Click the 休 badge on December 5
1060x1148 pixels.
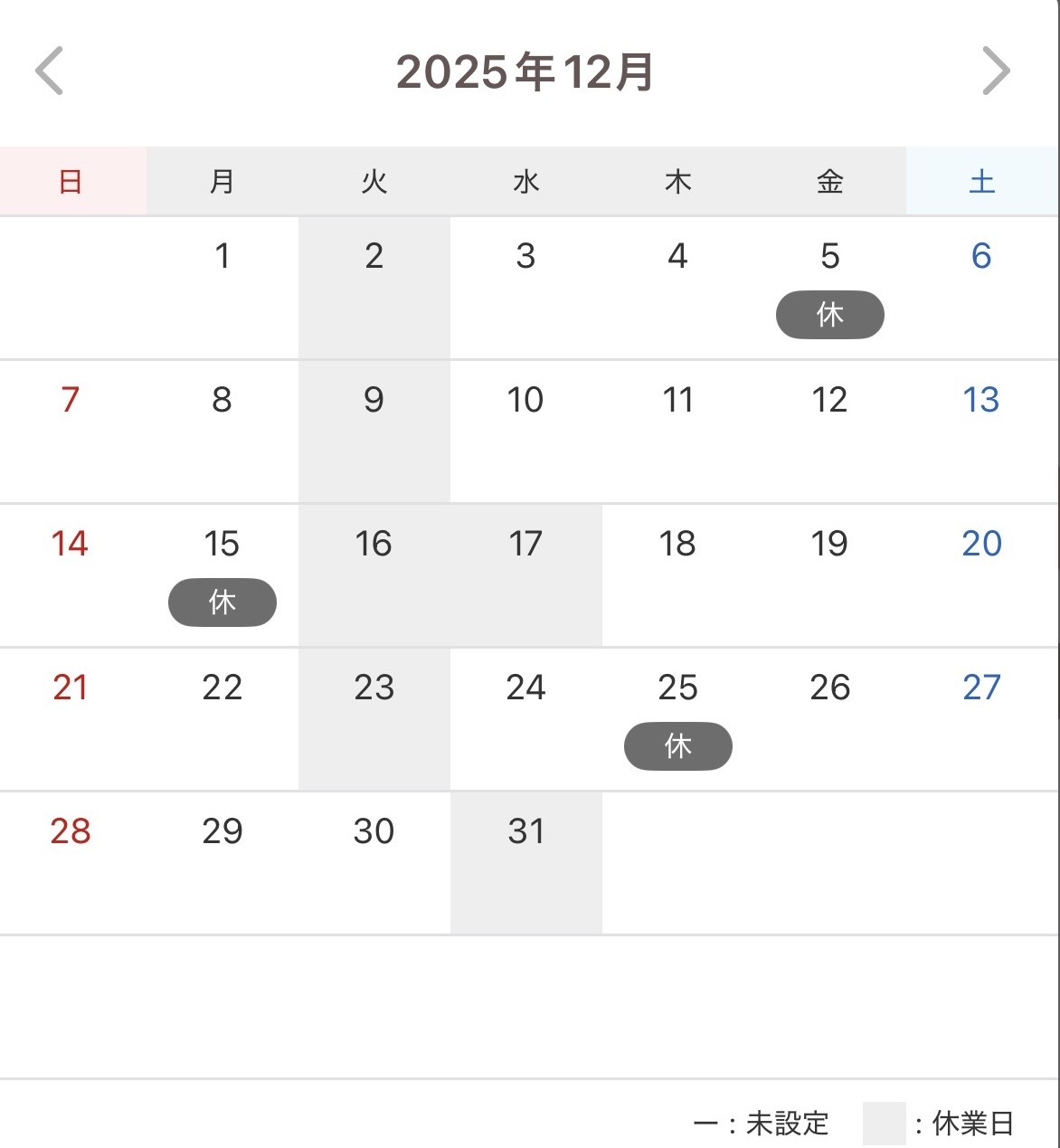[829, 315]
